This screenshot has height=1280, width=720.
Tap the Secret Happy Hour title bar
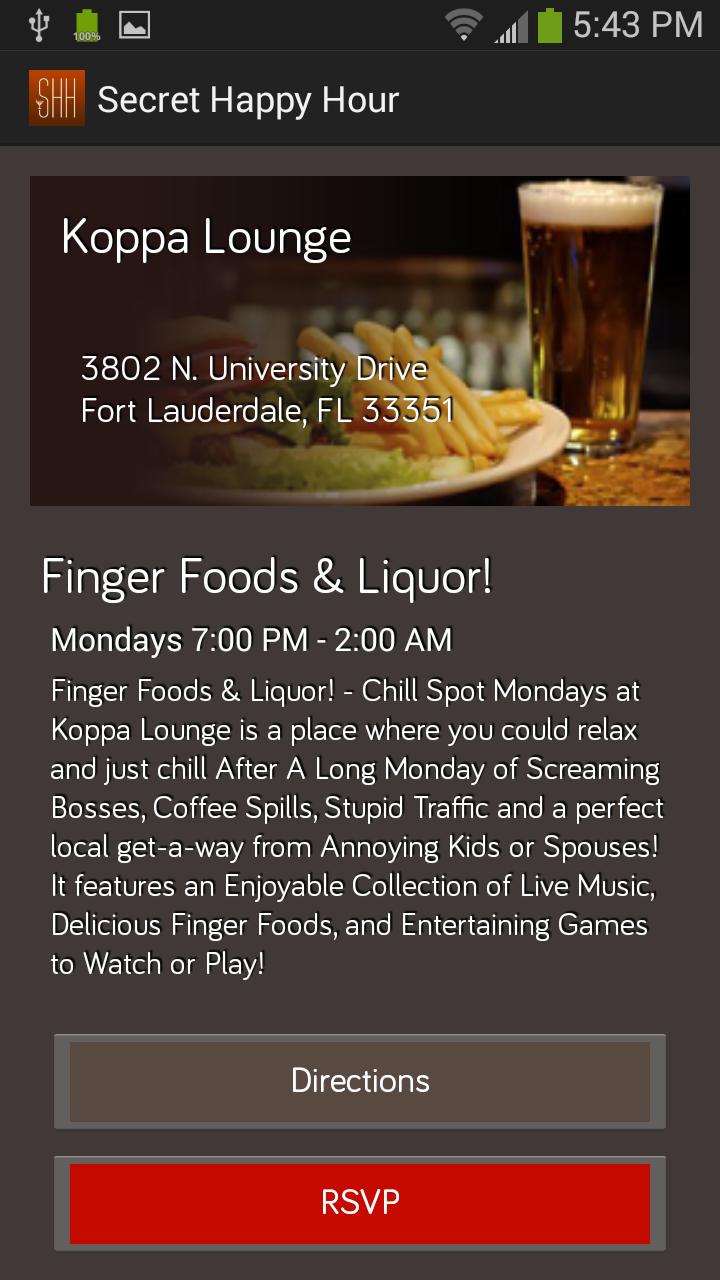tap(246, 99)
